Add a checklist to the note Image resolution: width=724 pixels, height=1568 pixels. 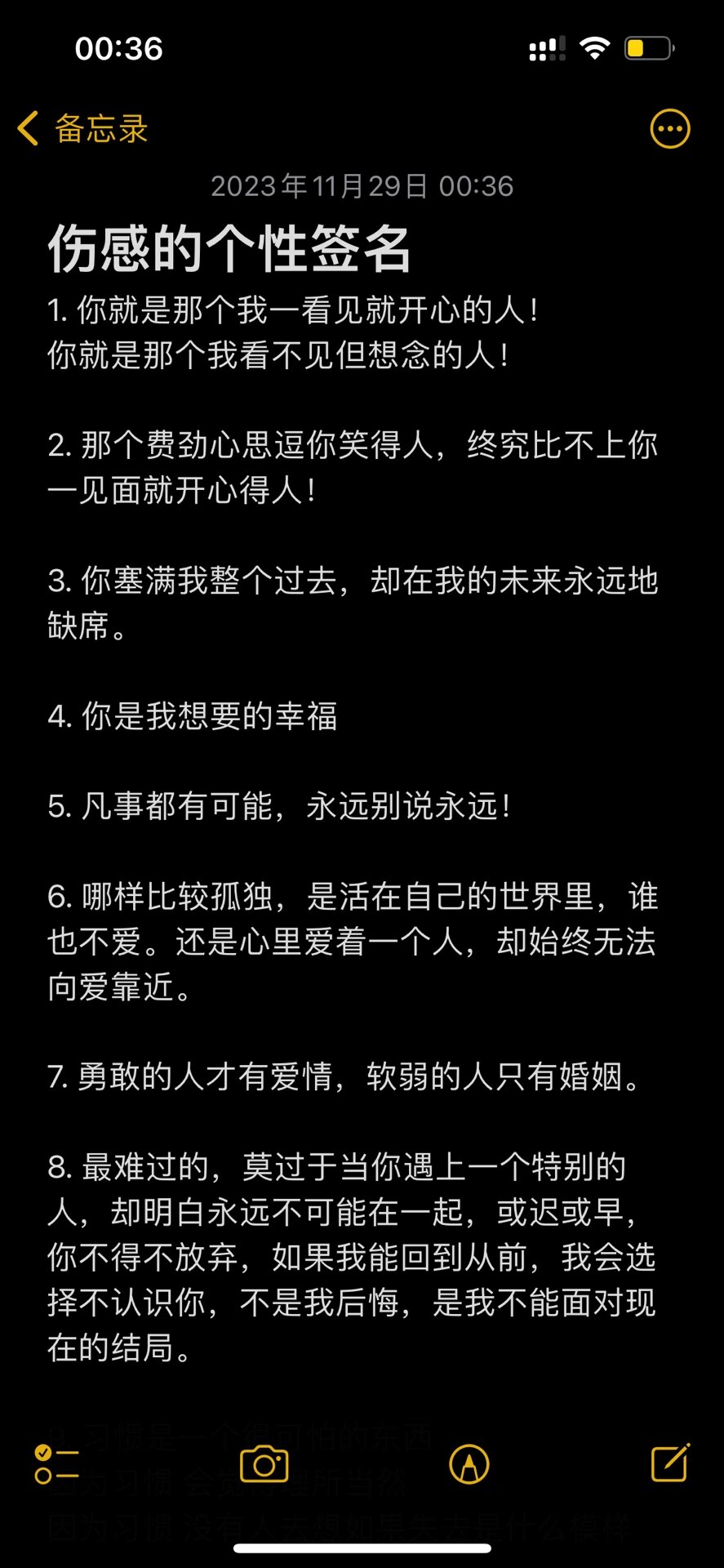pos(56,1463)
